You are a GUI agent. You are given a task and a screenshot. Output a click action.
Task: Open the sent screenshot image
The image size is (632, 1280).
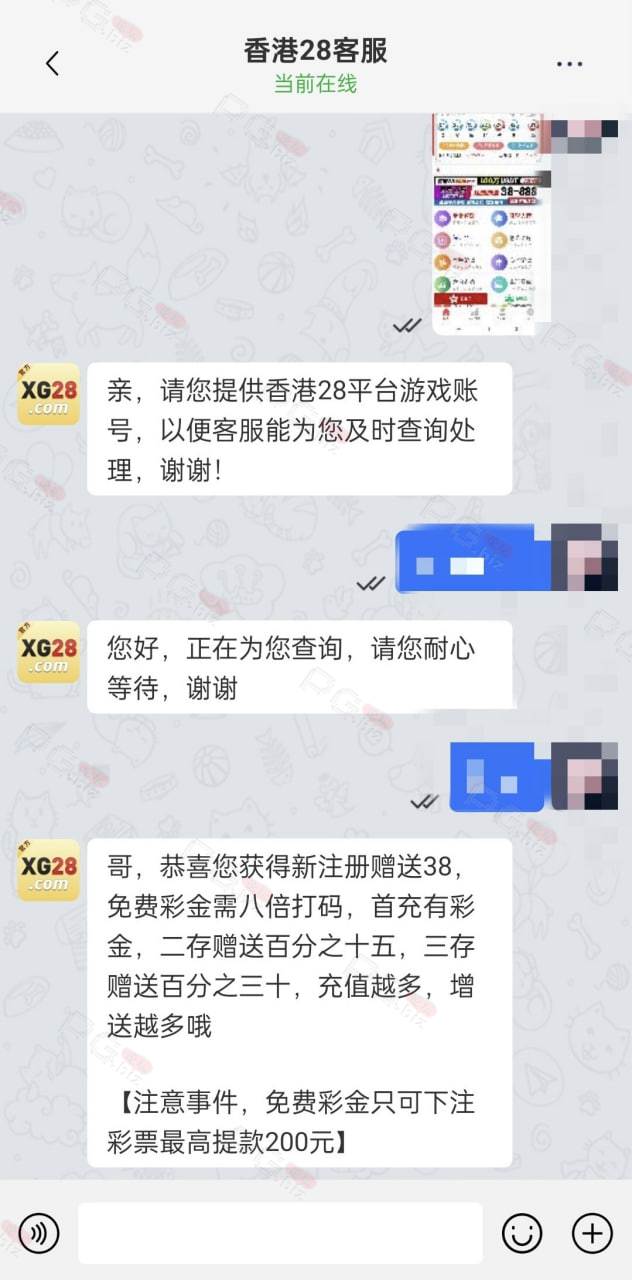coord(487,224)
